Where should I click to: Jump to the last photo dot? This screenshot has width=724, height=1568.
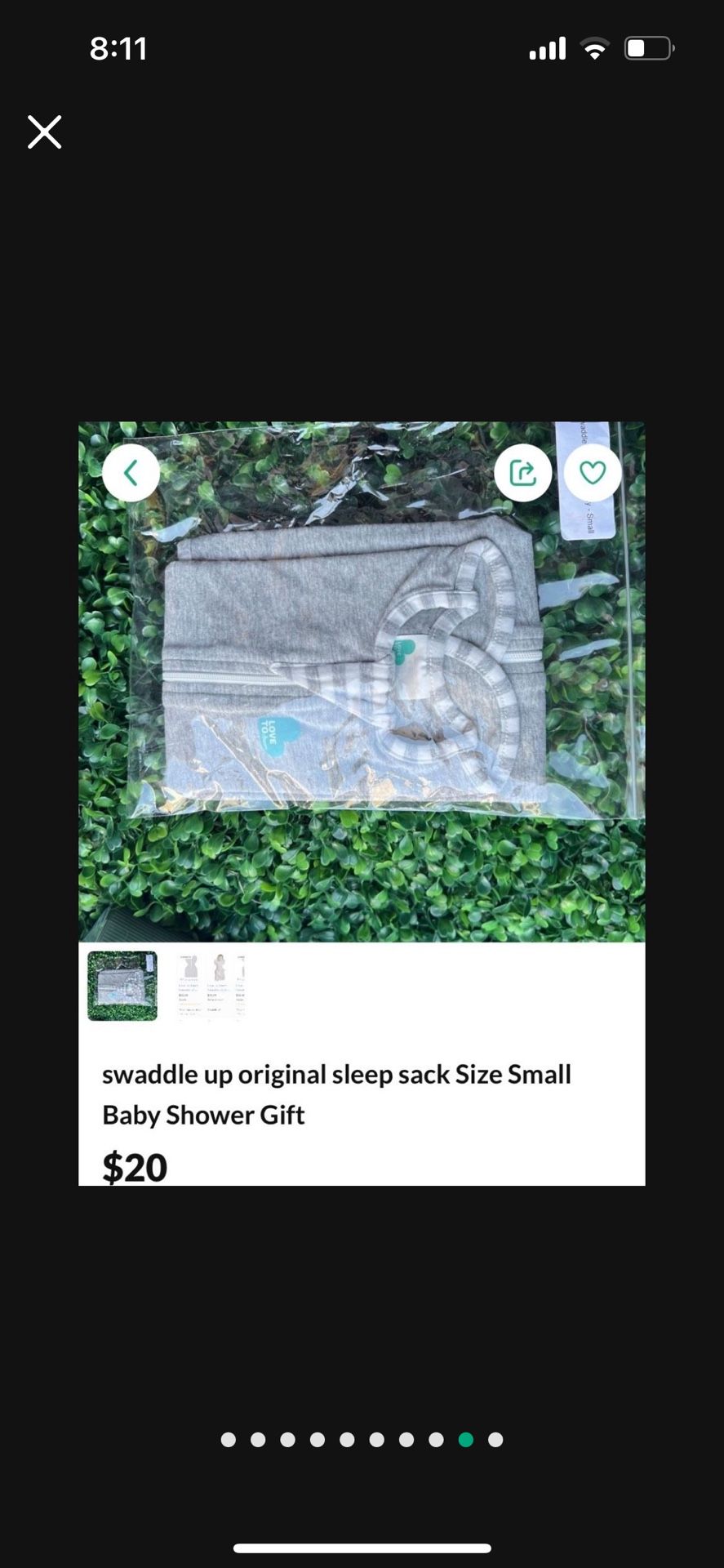point(495,1440)
